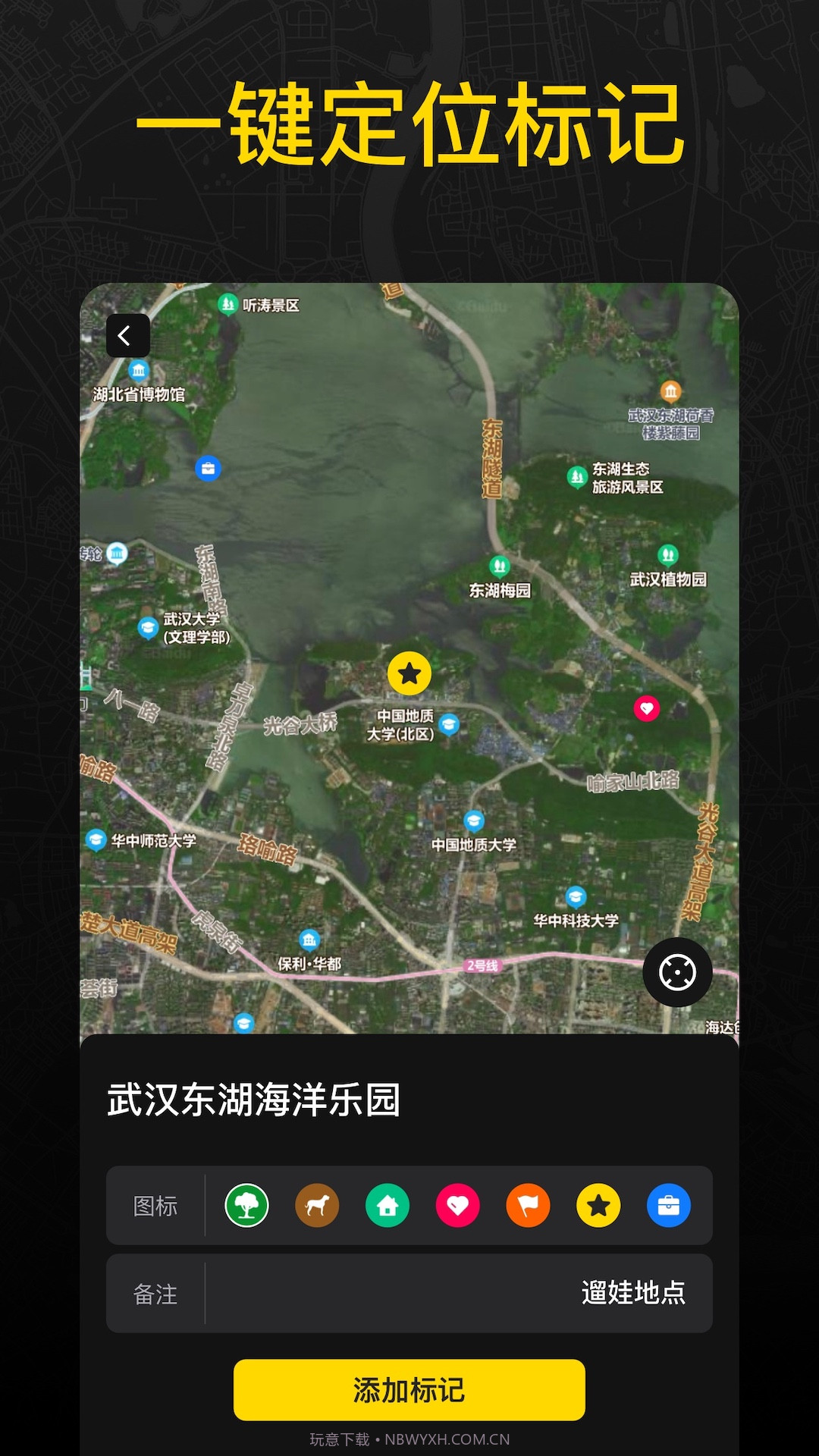
Task: Select the pink heart icon in the icon row
Action: (458, 1206)
